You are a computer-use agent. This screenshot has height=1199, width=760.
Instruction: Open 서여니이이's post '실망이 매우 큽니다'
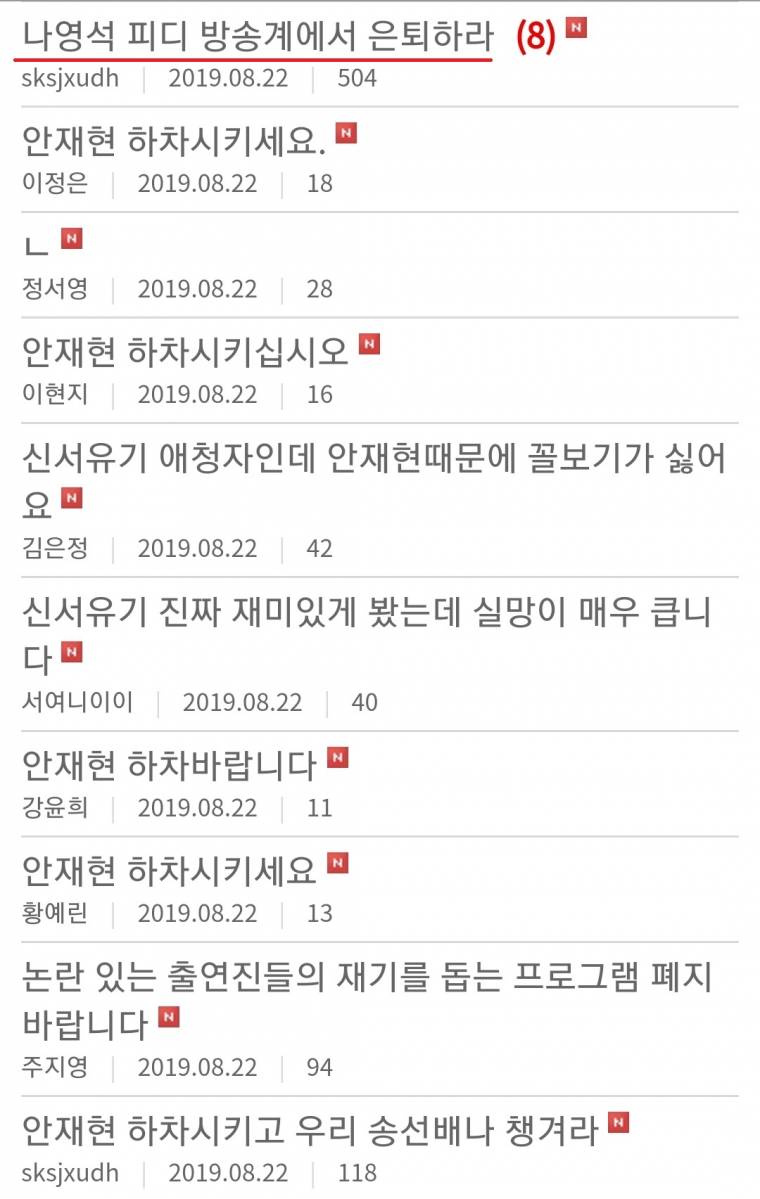[366, 613]
